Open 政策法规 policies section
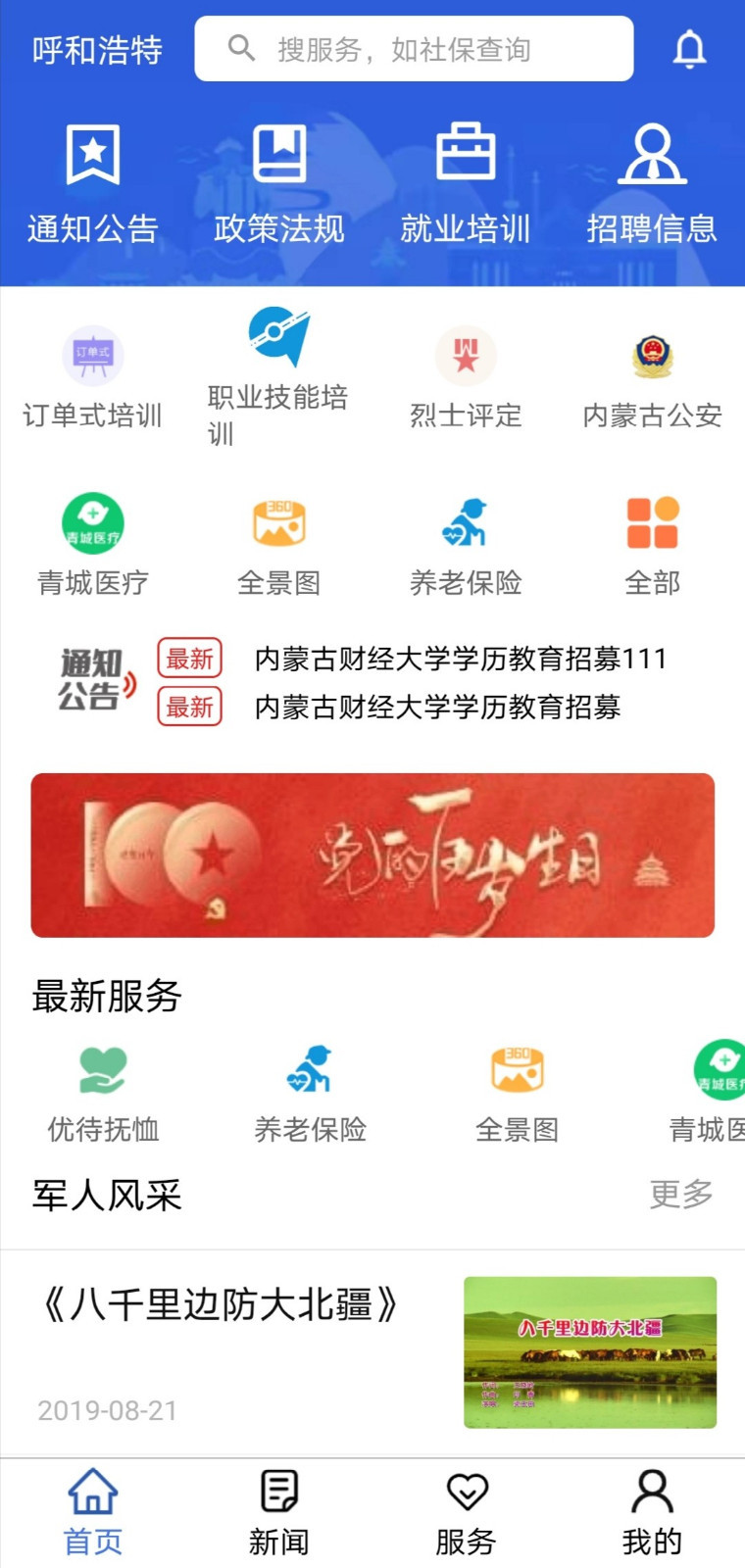745x1568 pixels. pyautogui.click(x=278, y=181)
